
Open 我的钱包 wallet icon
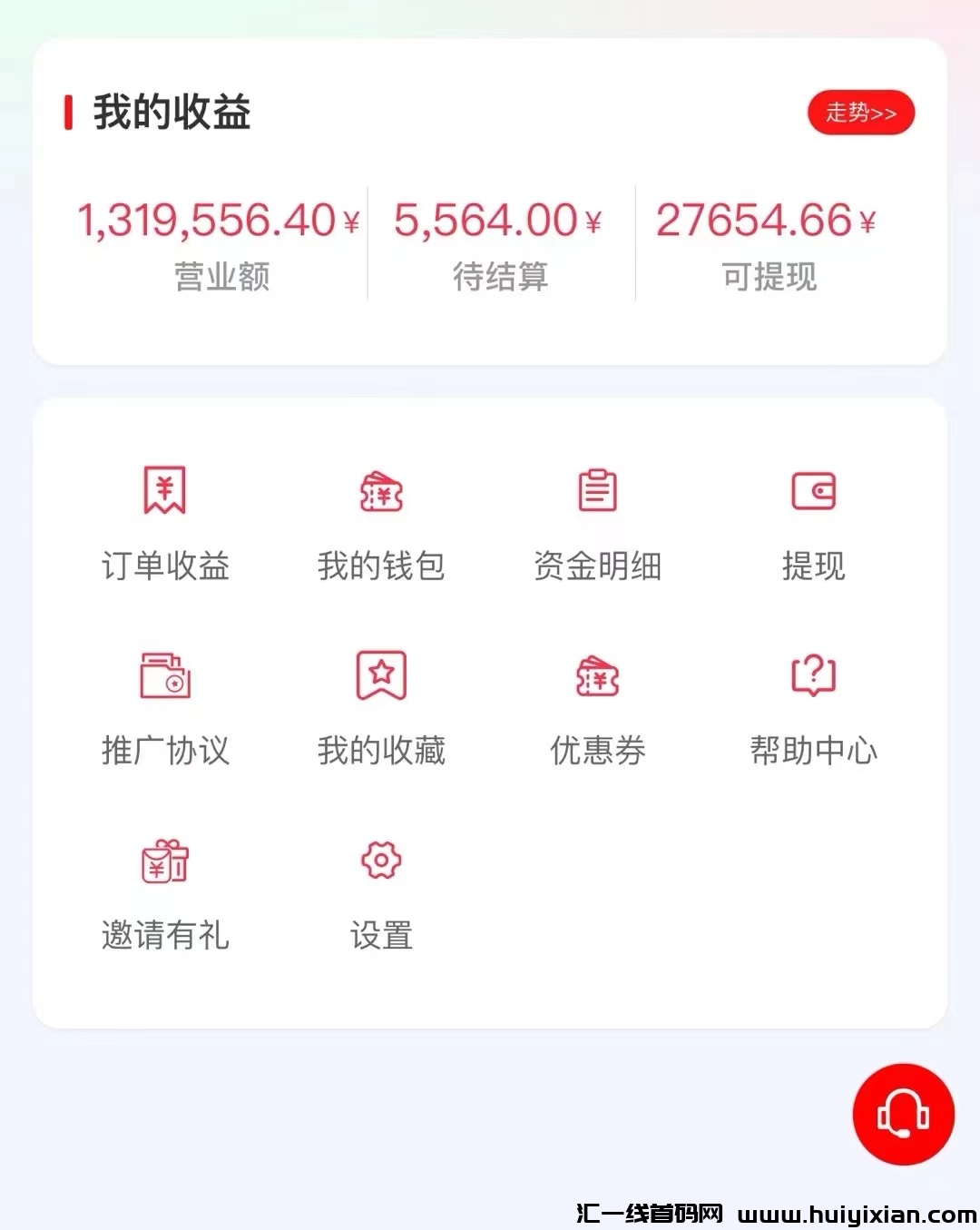pyautogui.click(x=381, y=492)
